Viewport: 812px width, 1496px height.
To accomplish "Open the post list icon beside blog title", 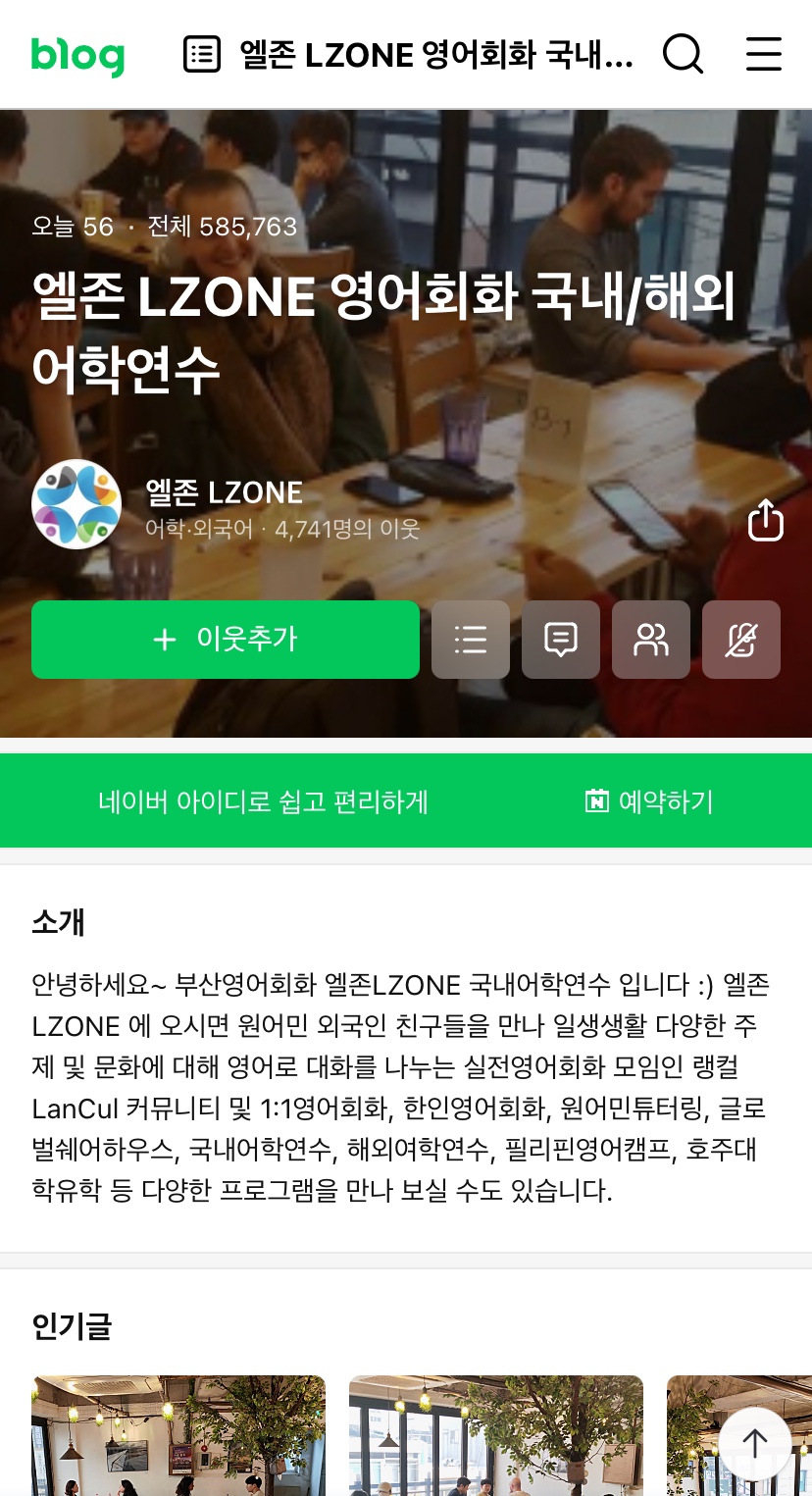I will pos(202,55).
